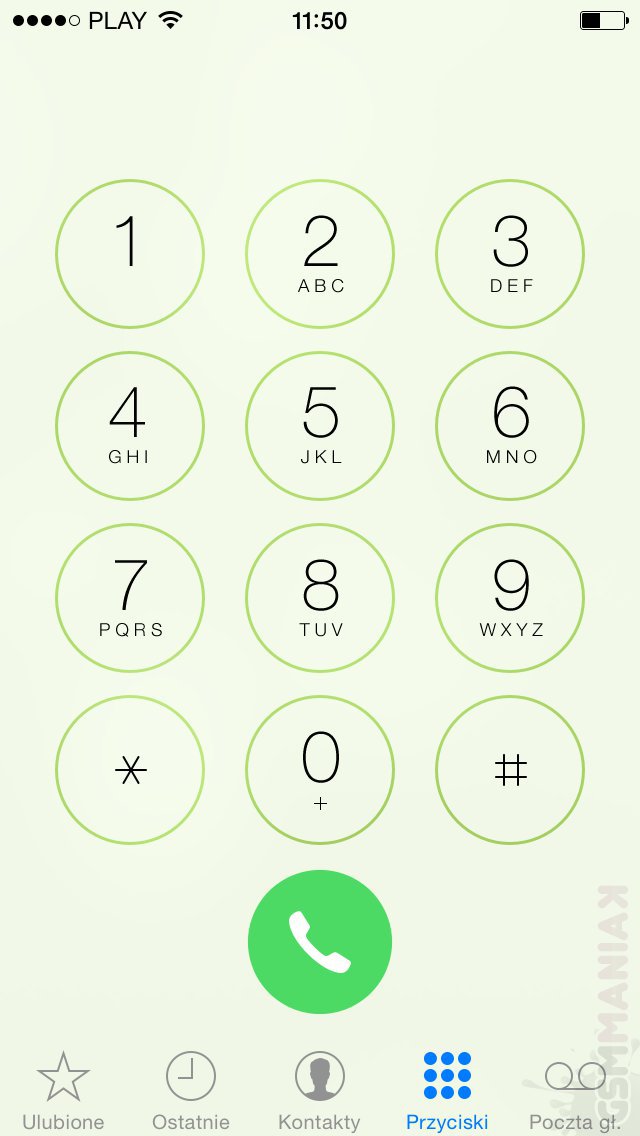Viewport: 640px width, 1136px height.
Task: Switch to the Ulubione tab
Action: pyautogui.click(x=63, y=1090)
